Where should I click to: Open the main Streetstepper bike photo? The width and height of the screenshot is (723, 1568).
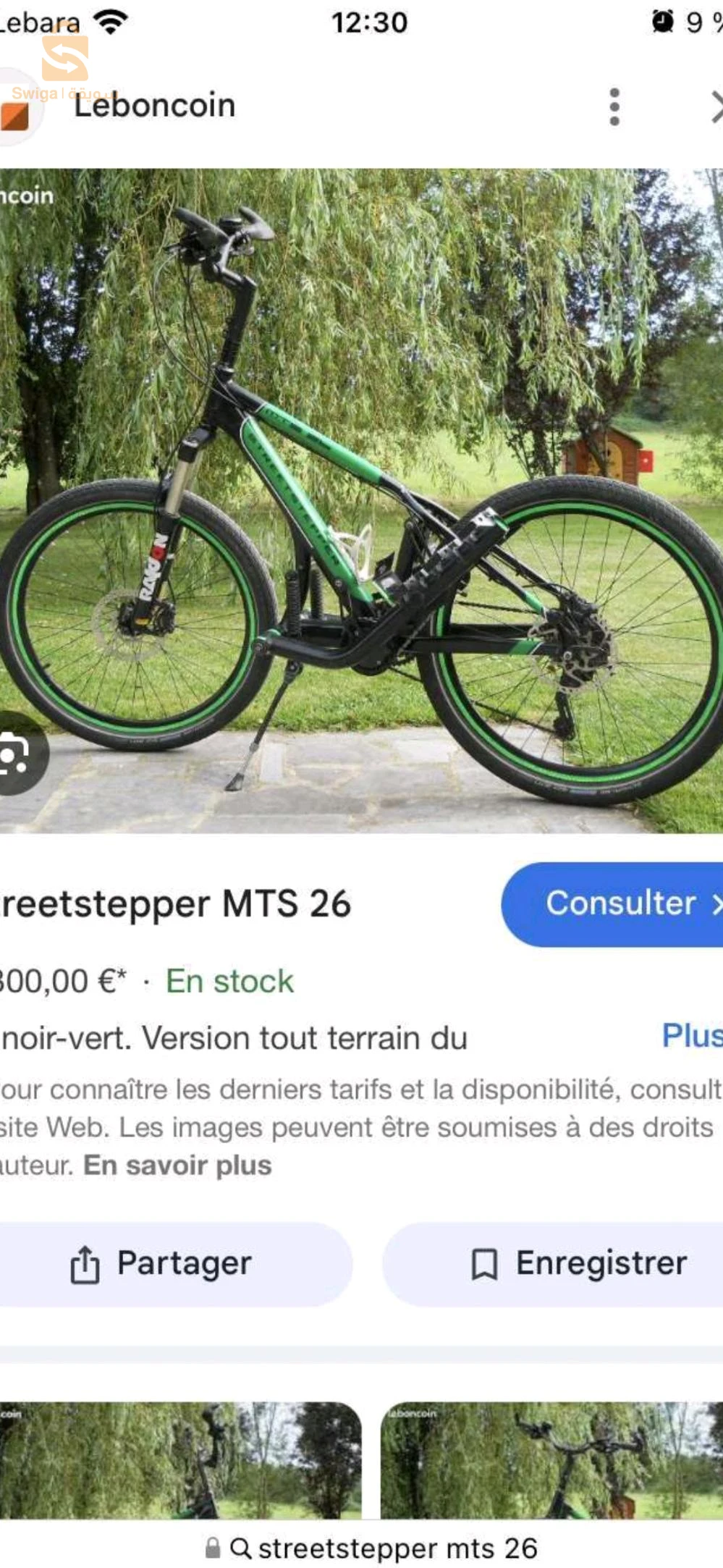pyautogui.click(x=361, y=501)
